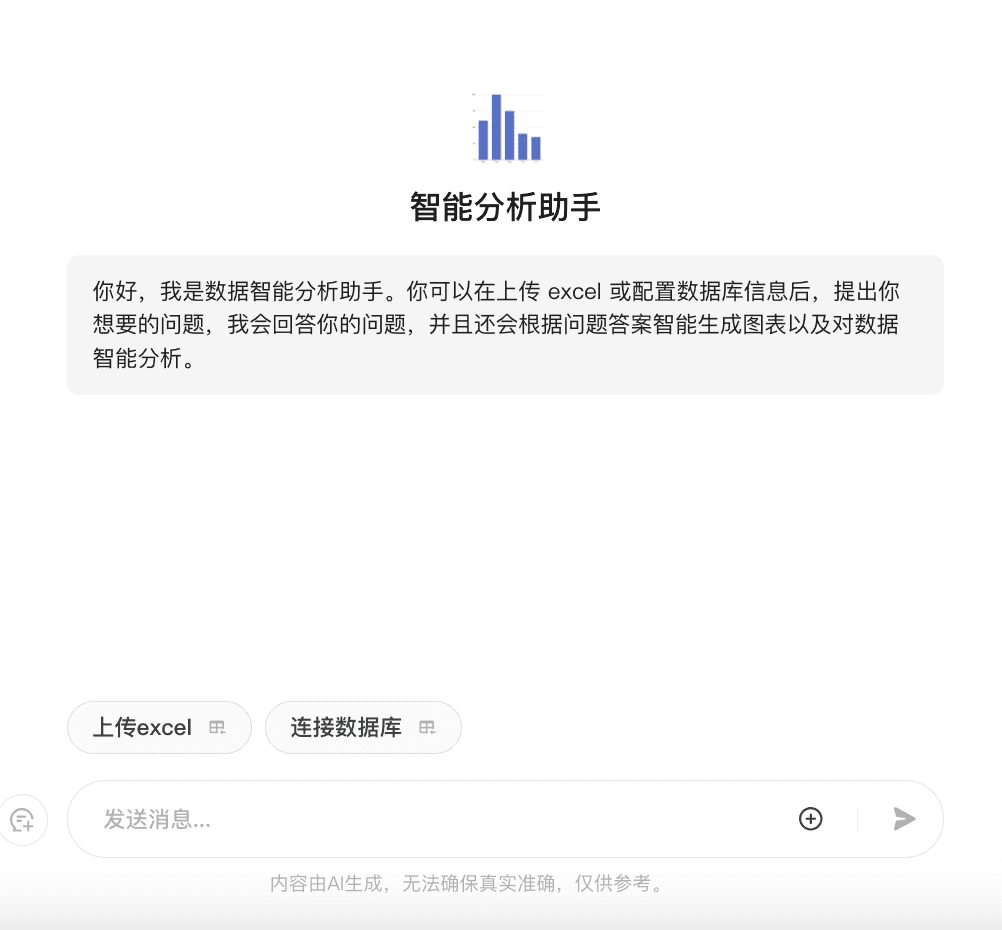The height and width of the screenshot is (930, 1002).
Task: Focus the 发送消息 input field
Action: (x=440, y=819)
